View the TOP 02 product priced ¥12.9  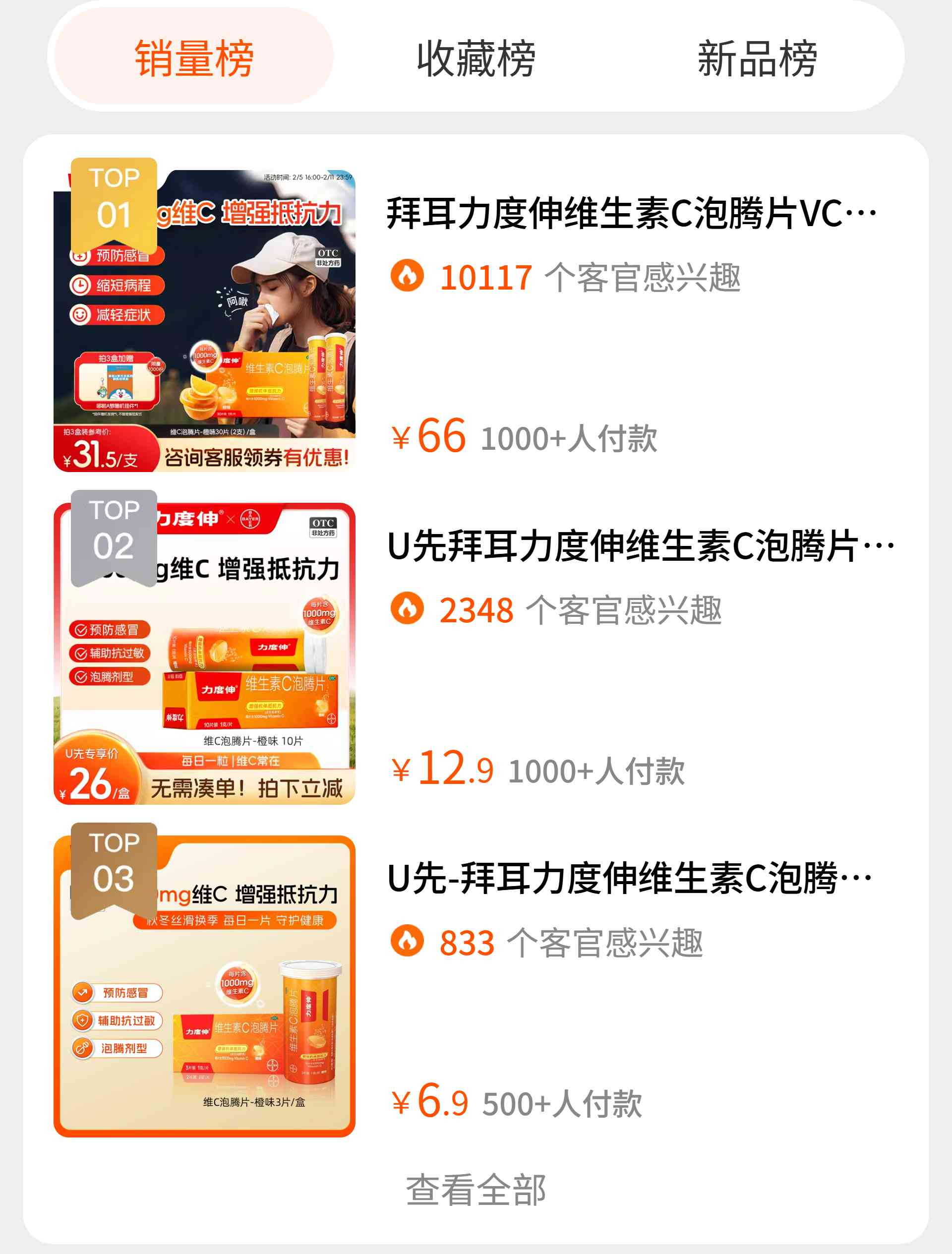pos(640,546)
